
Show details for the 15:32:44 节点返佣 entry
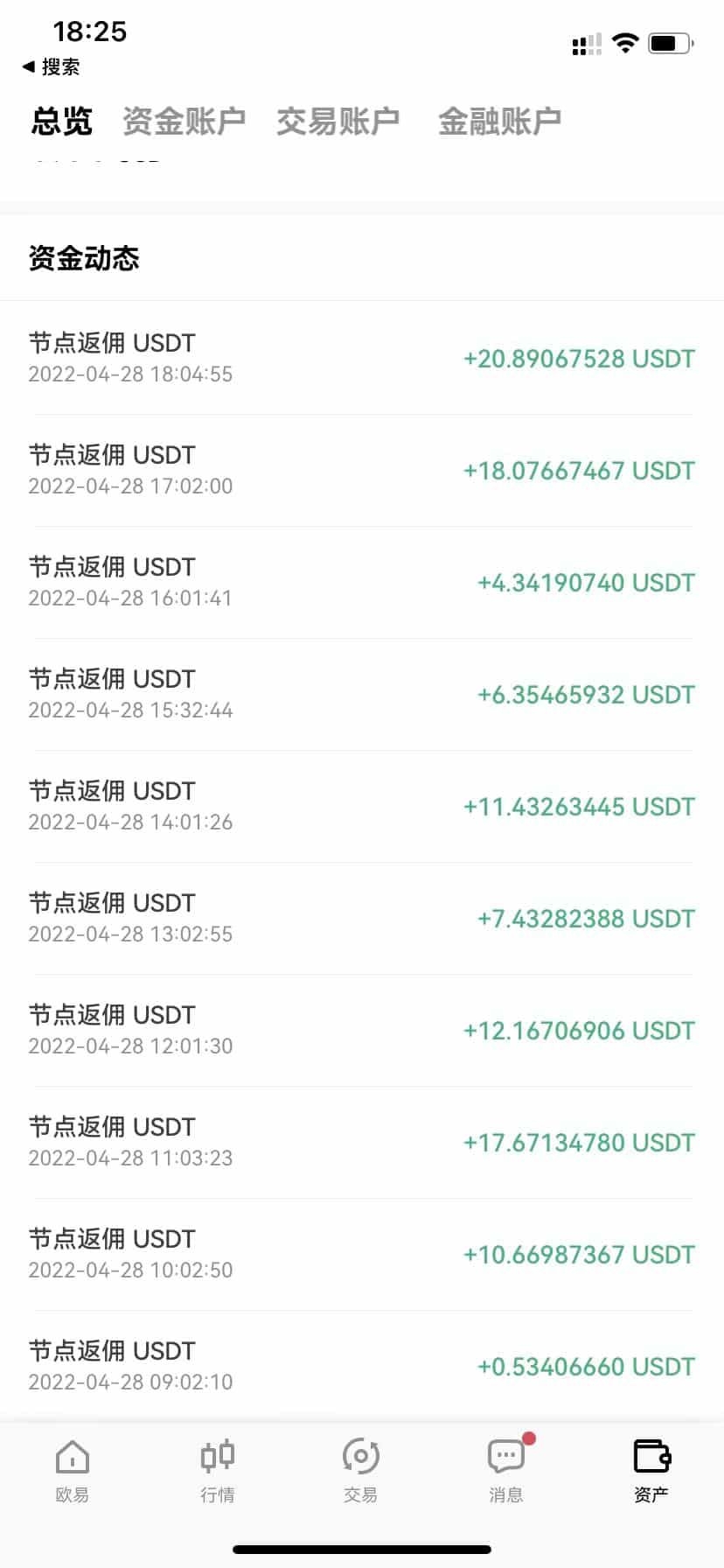click(362, 694)
